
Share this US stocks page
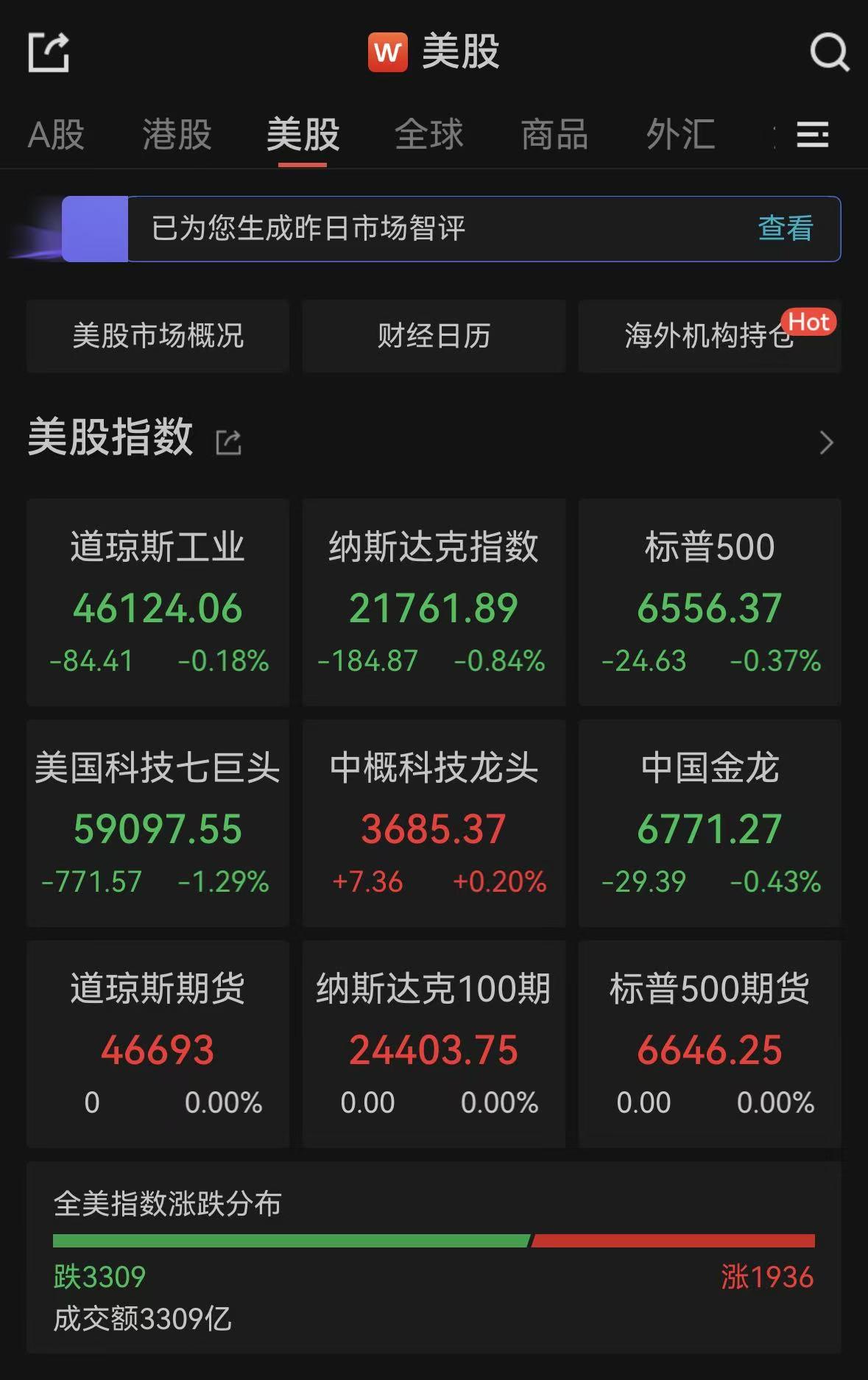click(x=49, y=52)
